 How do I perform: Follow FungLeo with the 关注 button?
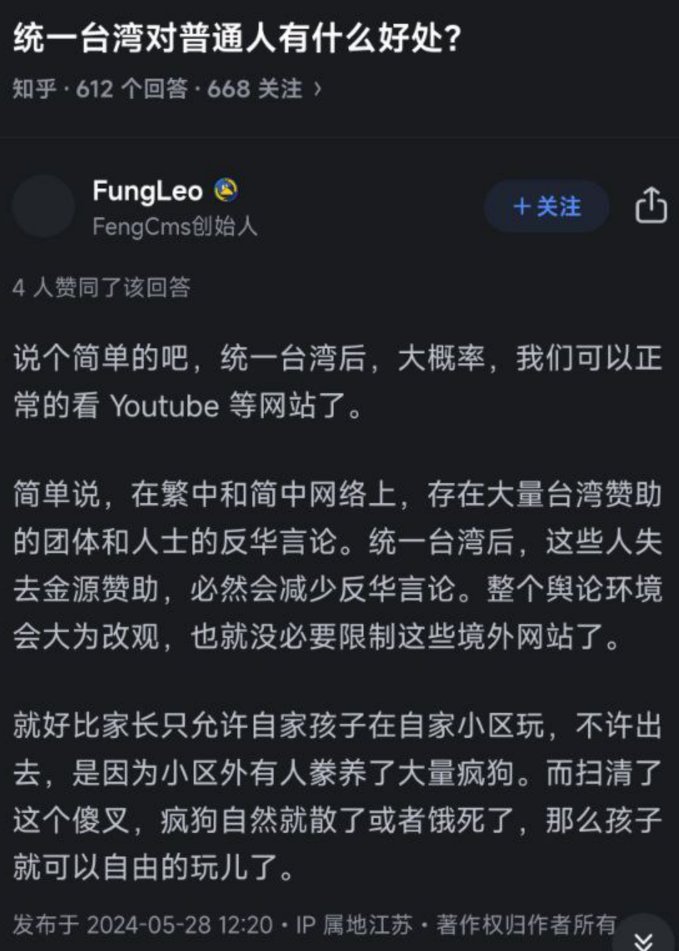click(x=546, y=206)
